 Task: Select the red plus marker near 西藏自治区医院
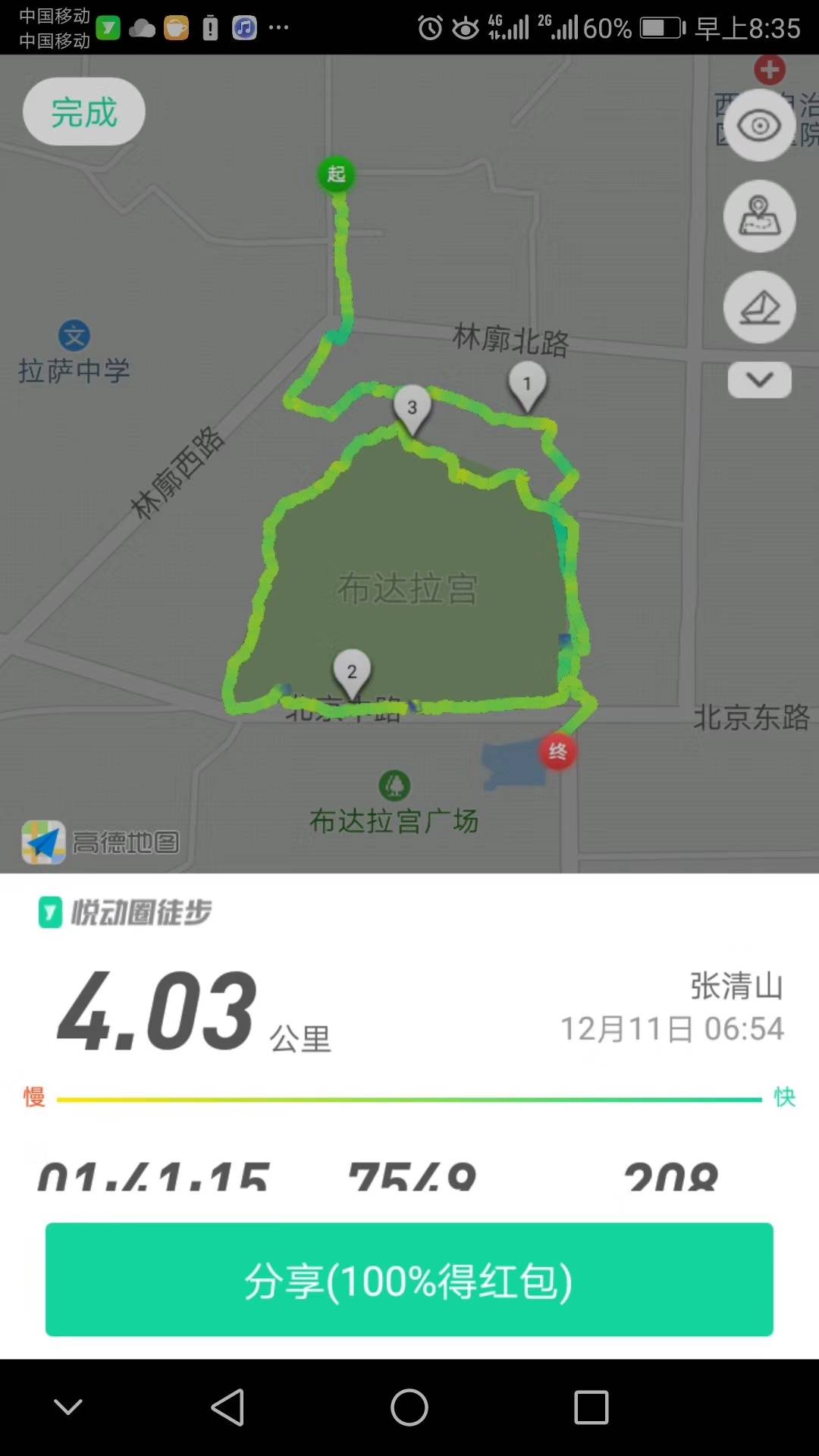tap(770, 68)
